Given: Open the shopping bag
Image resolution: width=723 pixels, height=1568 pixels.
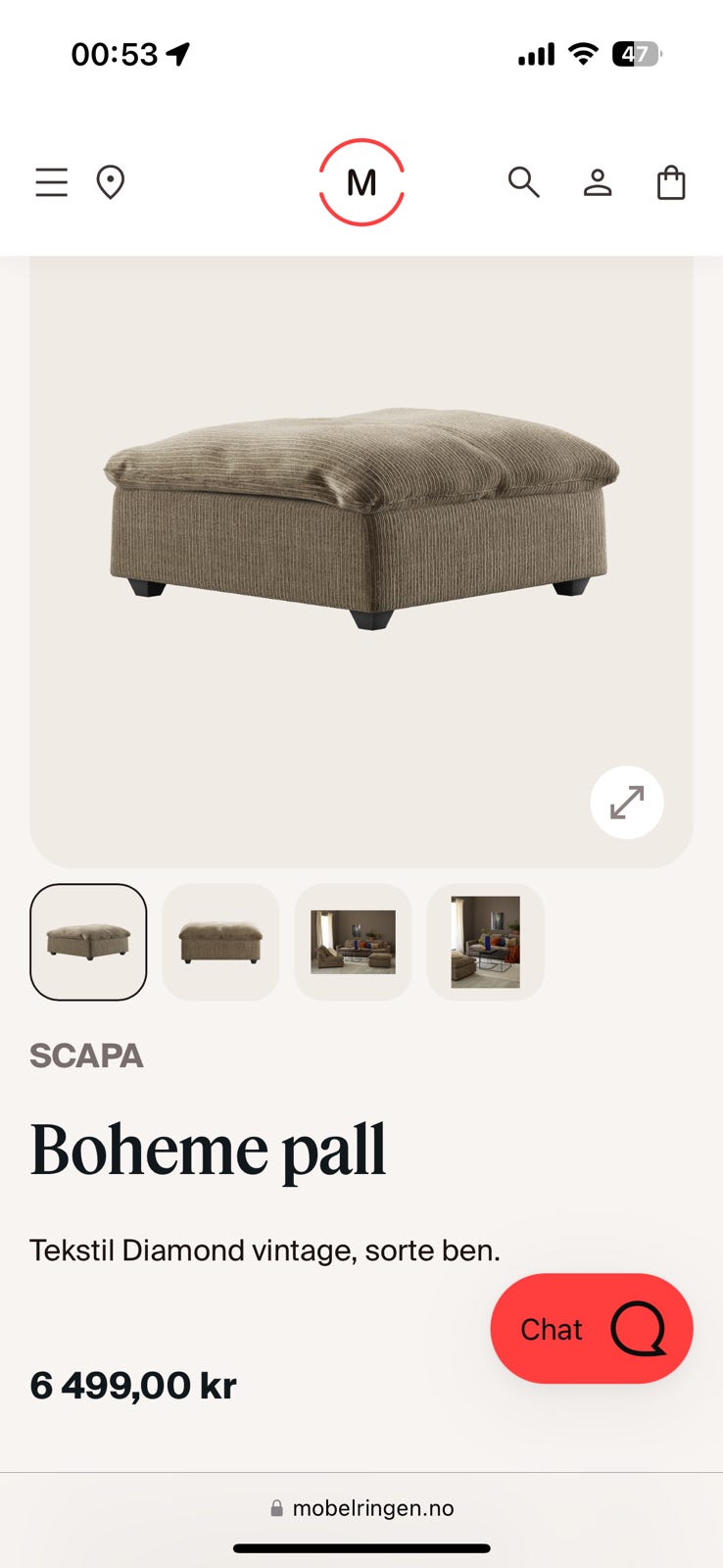Looking at the screenshot, I should (x=671, y=182).
